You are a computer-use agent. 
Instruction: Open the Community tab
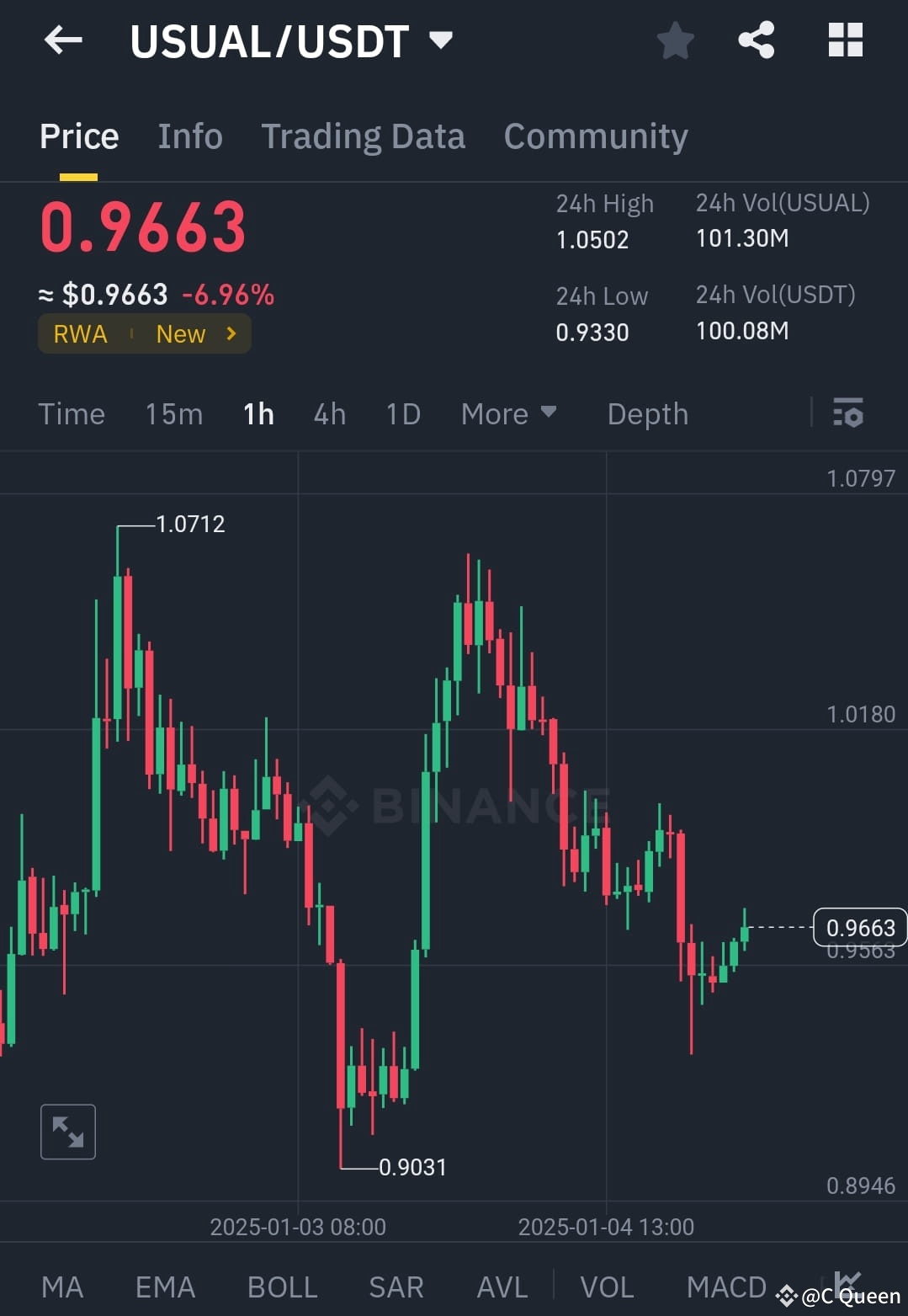tap(595, 136)
